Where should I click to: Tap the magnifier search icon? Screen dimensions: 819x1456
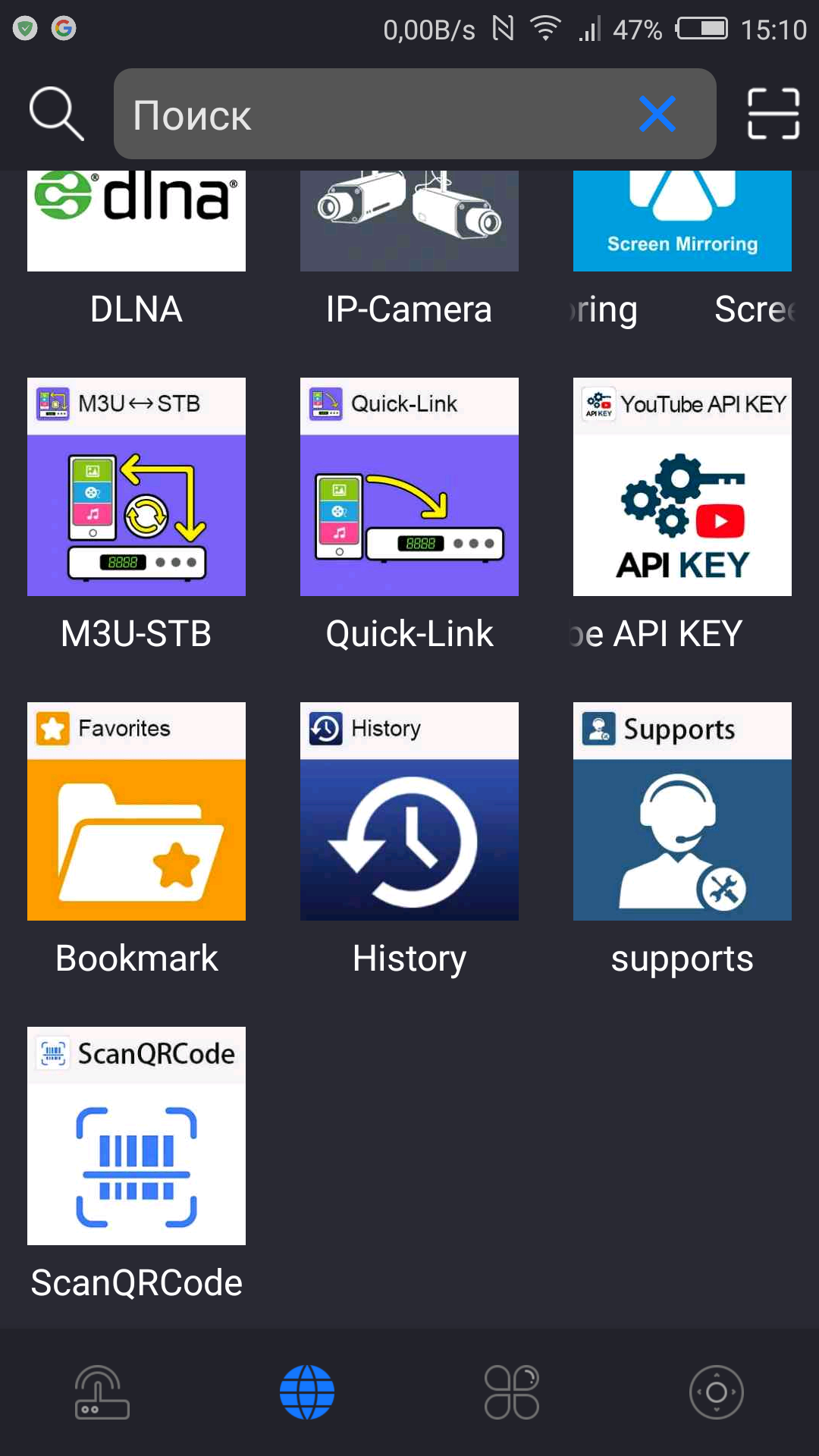(56, 114)
